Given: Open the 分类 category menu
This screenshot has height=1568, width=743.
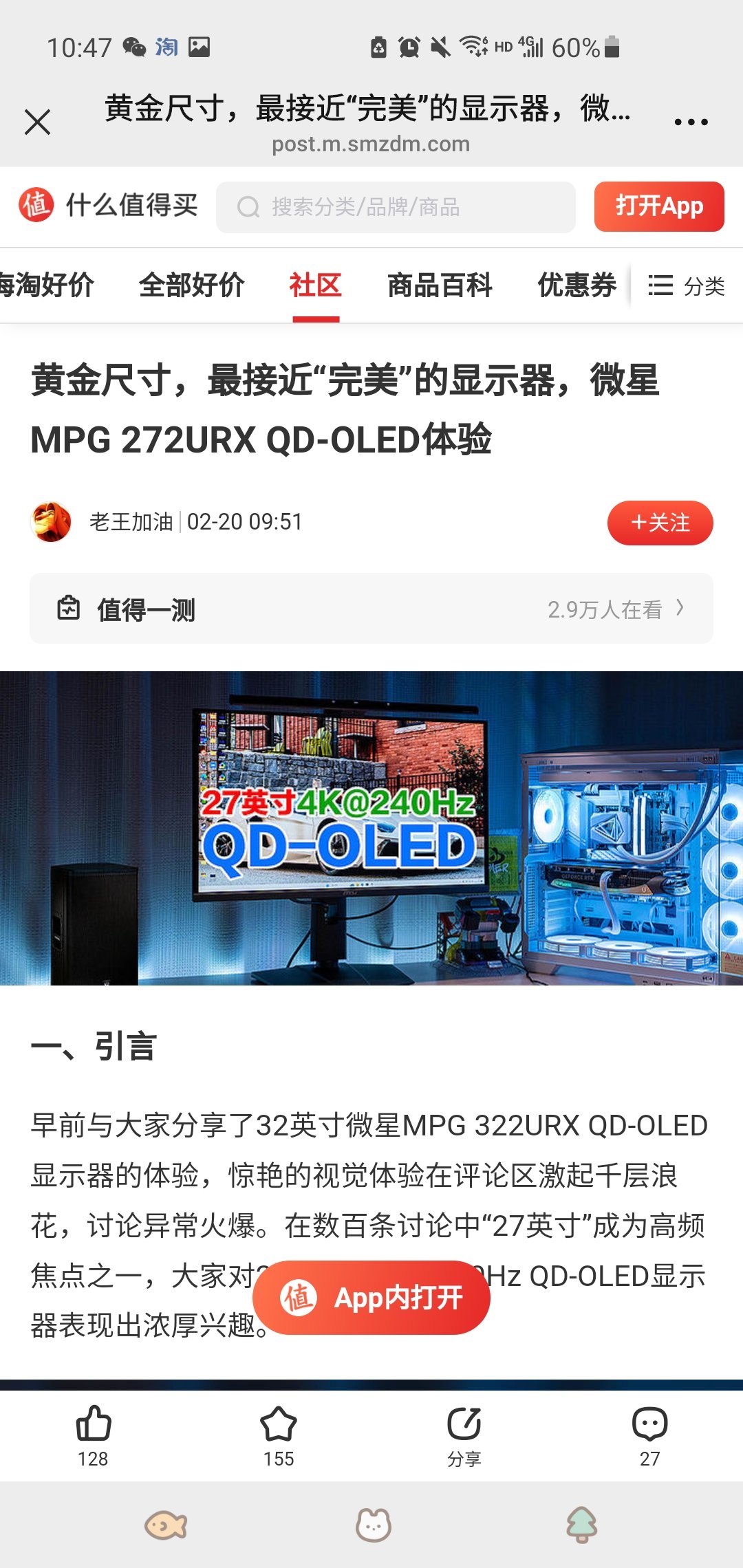Looking at the screenshot, I should (x=686, y=285).
